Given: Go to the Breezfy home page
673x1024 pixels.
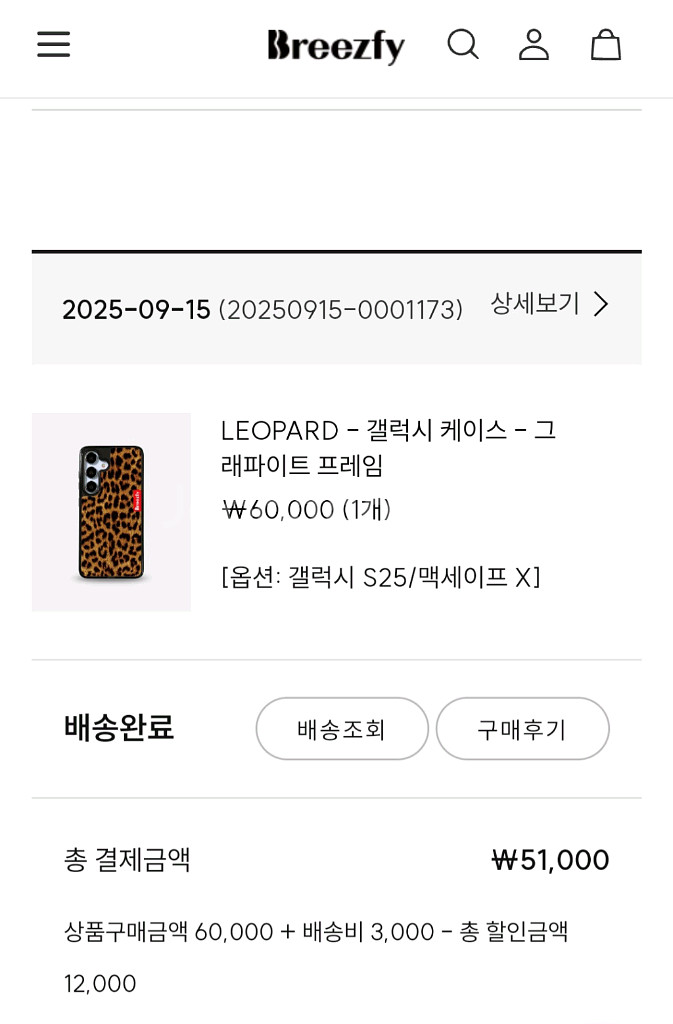Looking at the screenshot, I should pos(336,46).
